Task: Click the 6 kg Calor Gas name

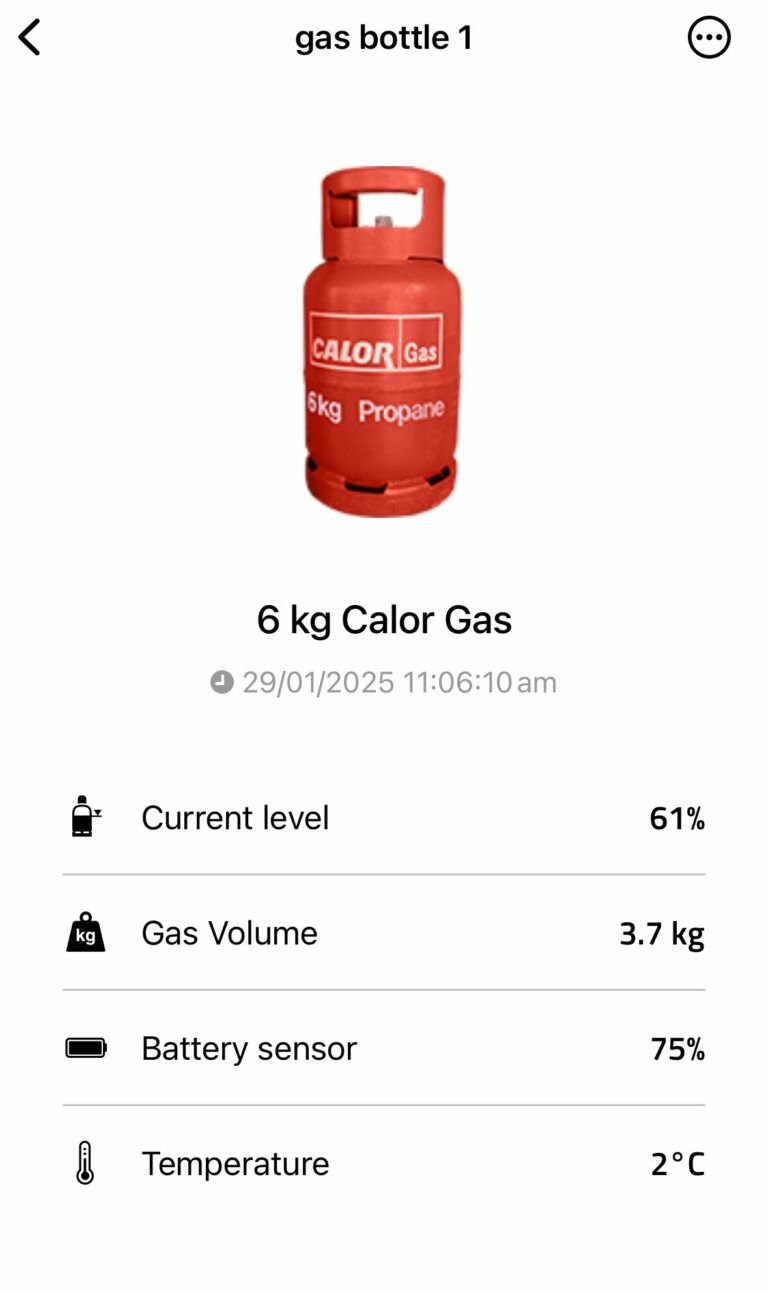Action: tap(384, 620)
